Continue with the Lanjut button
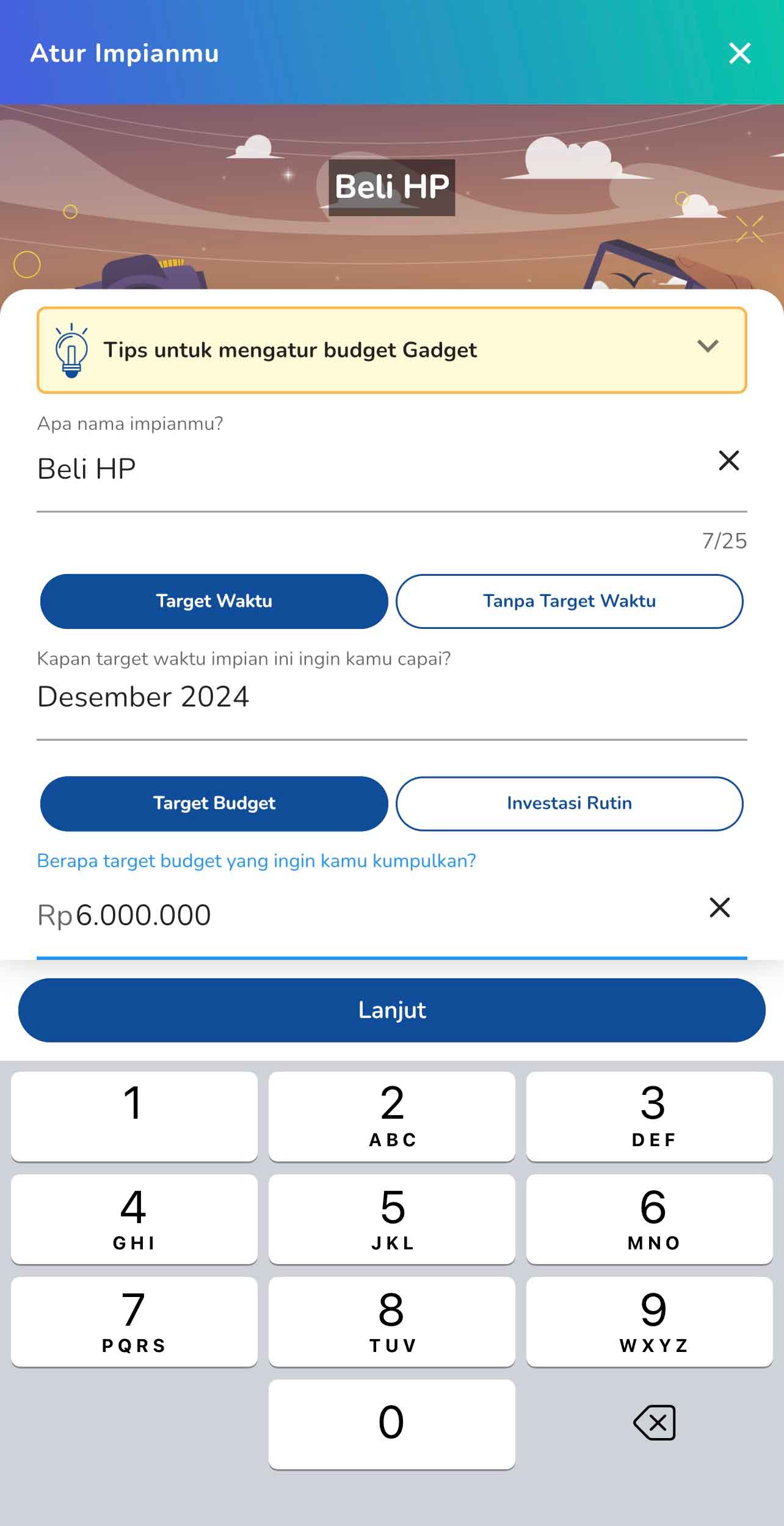This screenshot has width=784, height=1526. click(392, 1010)
